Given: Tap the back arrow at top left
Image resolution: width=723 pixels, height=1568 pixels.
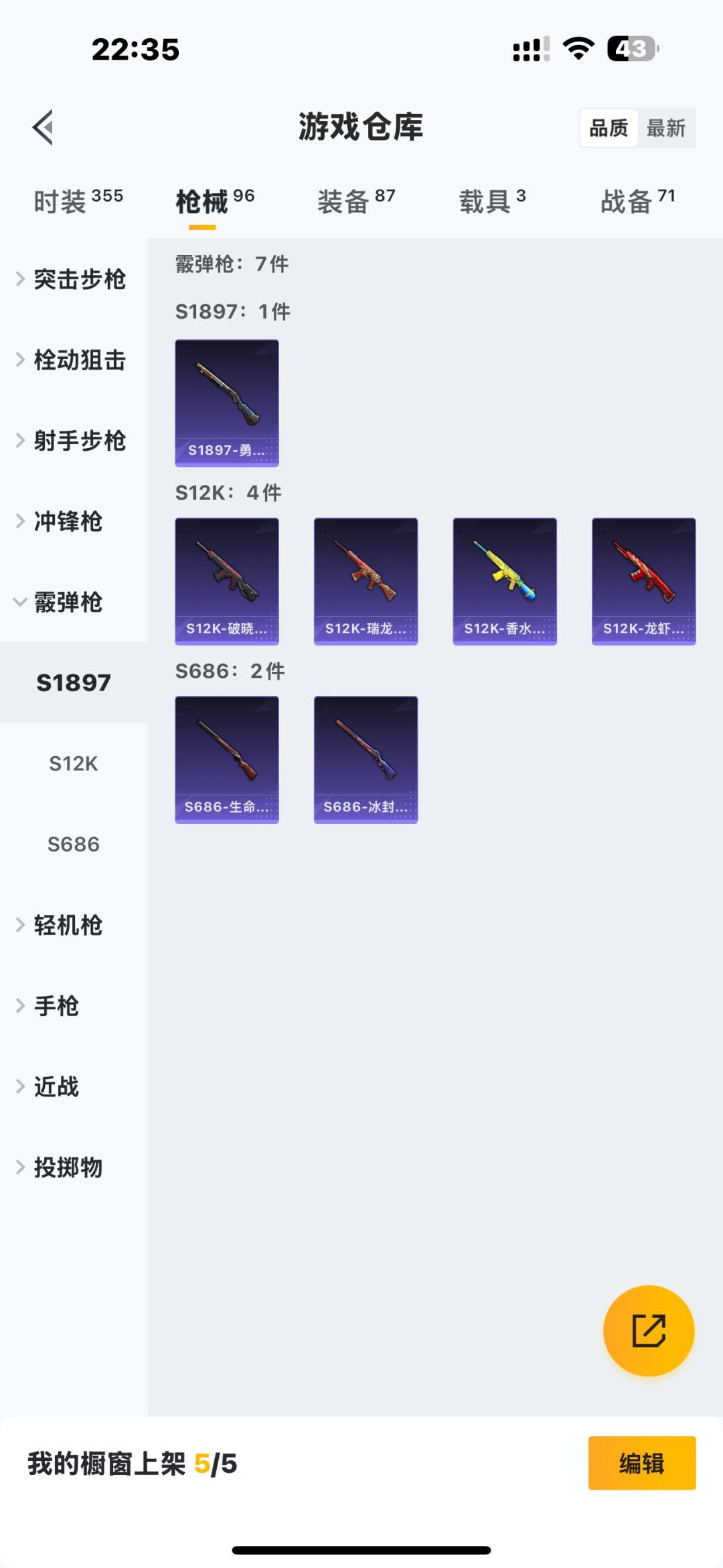Looking at the screenshot, I should pyautogui.click(x=42, y=127).
